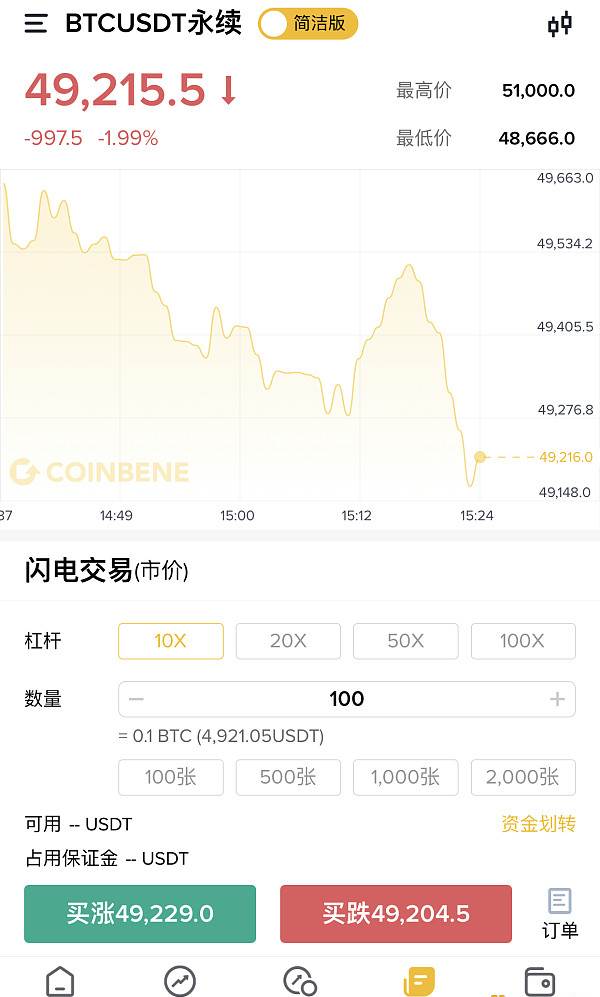Open 资金划转 fund transfer link
Image resolution: width=600 pixels, height=997 pixels.
point(538,824)
